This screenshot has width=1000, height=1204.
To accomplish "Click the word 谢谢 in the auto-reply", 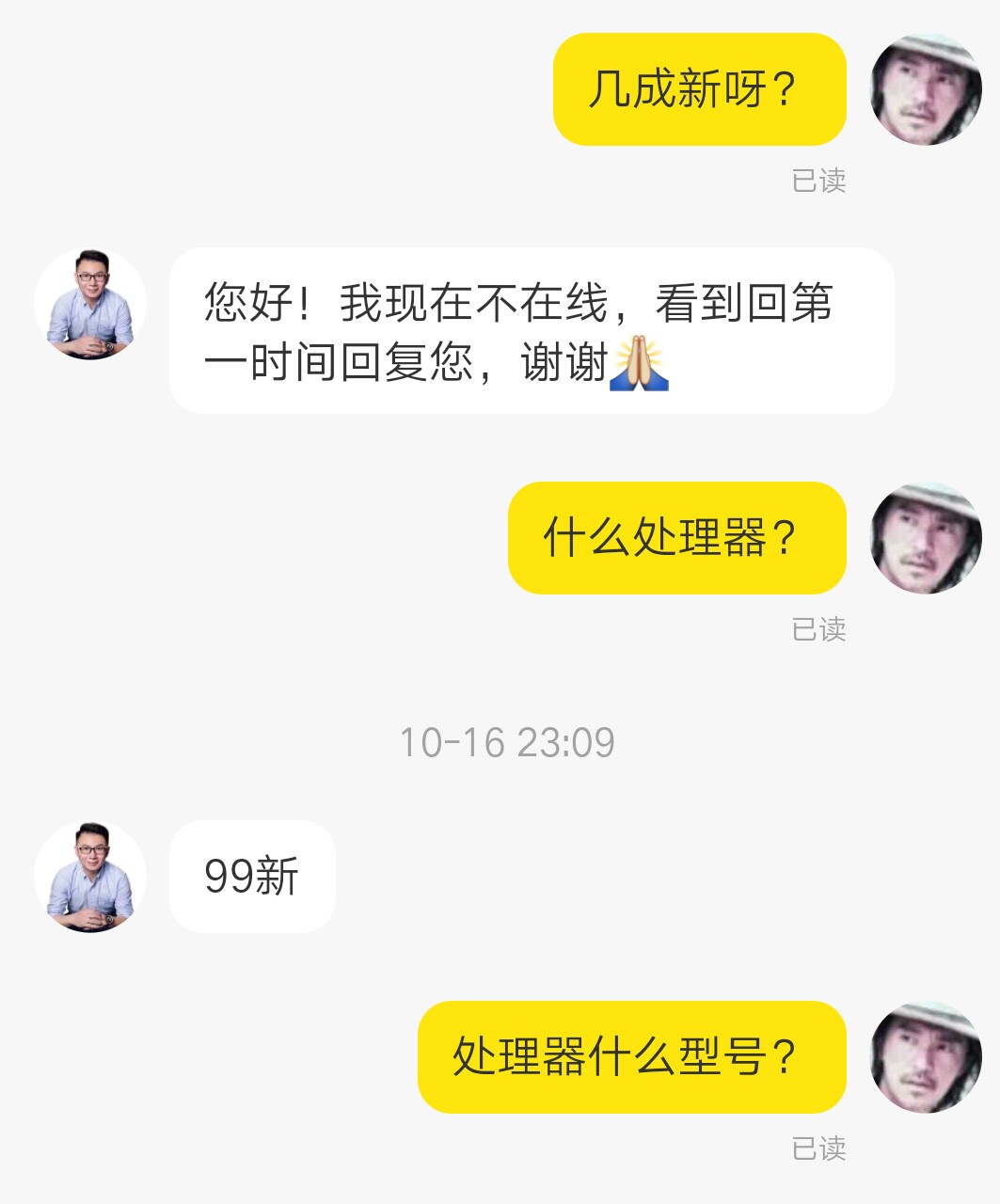I will click(564, 367).
